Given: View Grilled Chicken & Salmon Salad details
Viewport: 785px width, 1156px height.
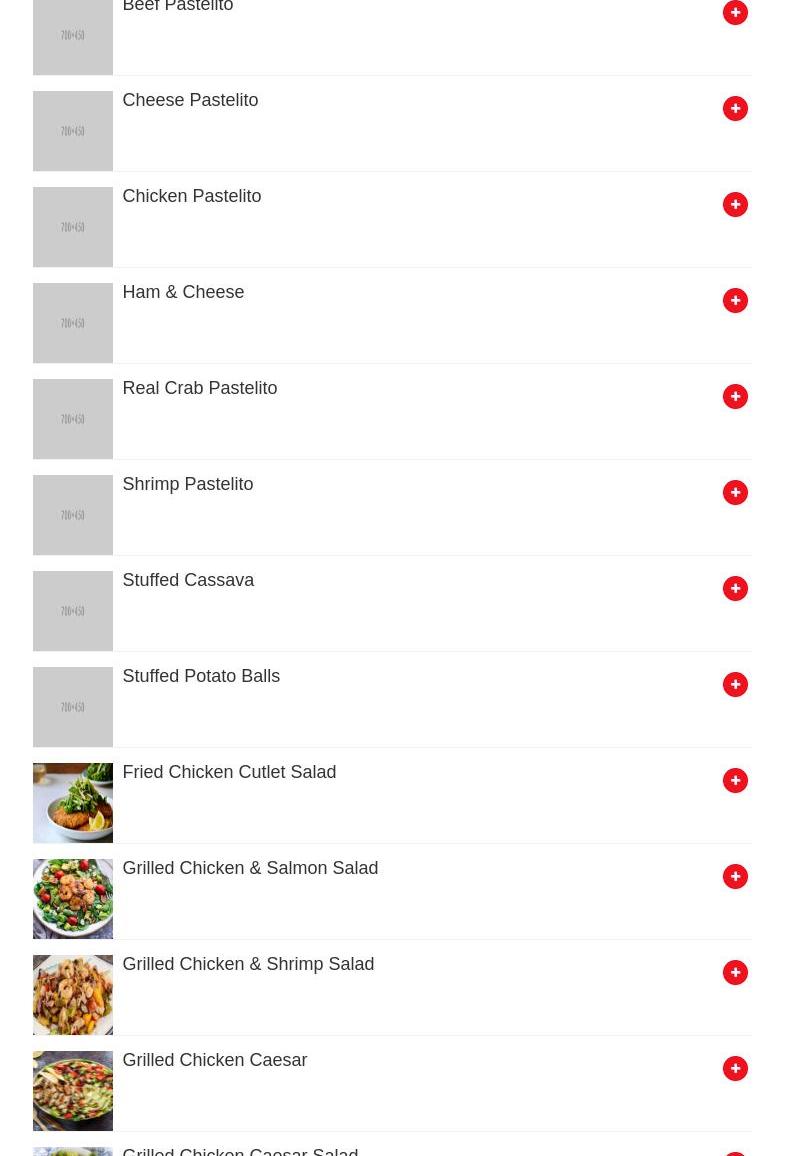Looking at the screenshot, I should [x=250, y=868].
